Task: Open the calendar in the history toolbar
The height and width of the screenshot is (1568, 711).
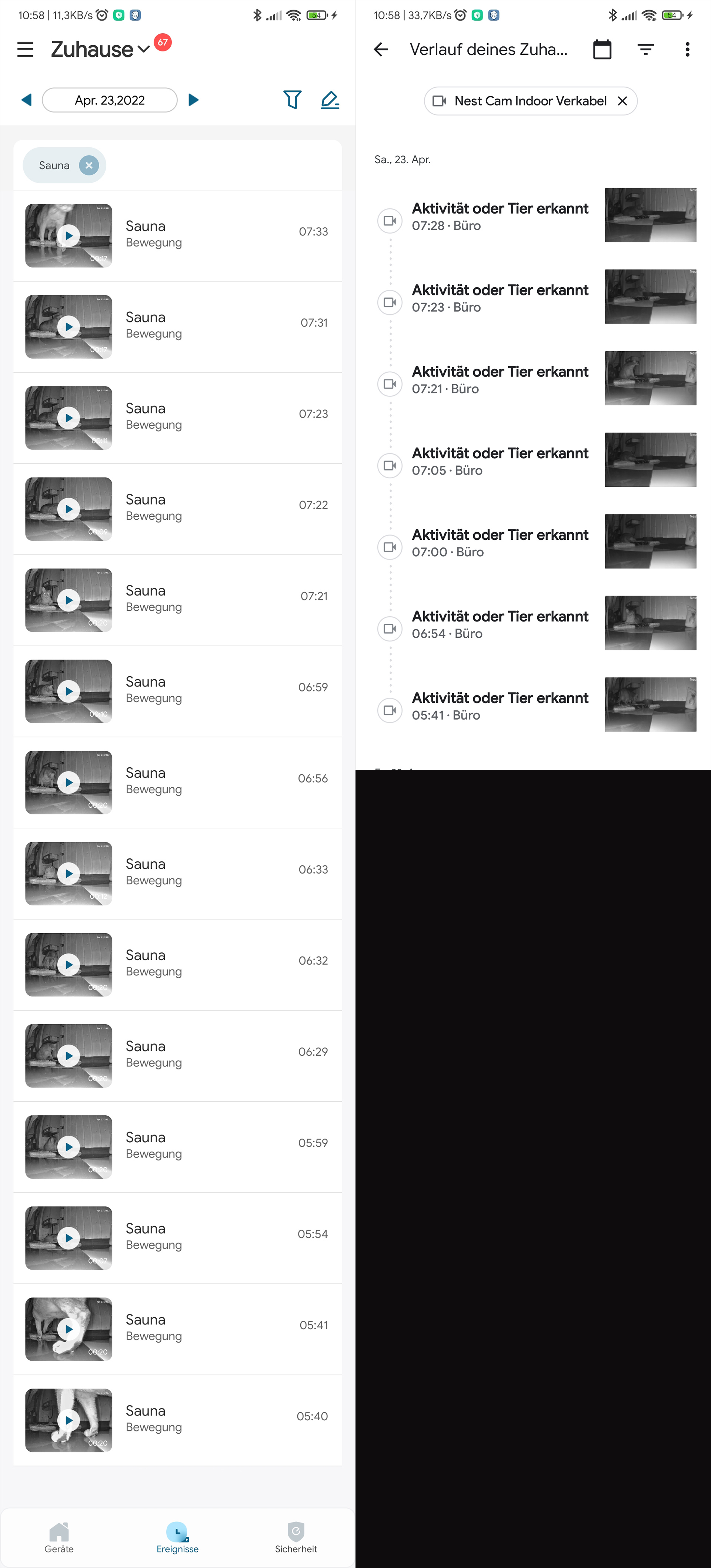Action: 602,49
